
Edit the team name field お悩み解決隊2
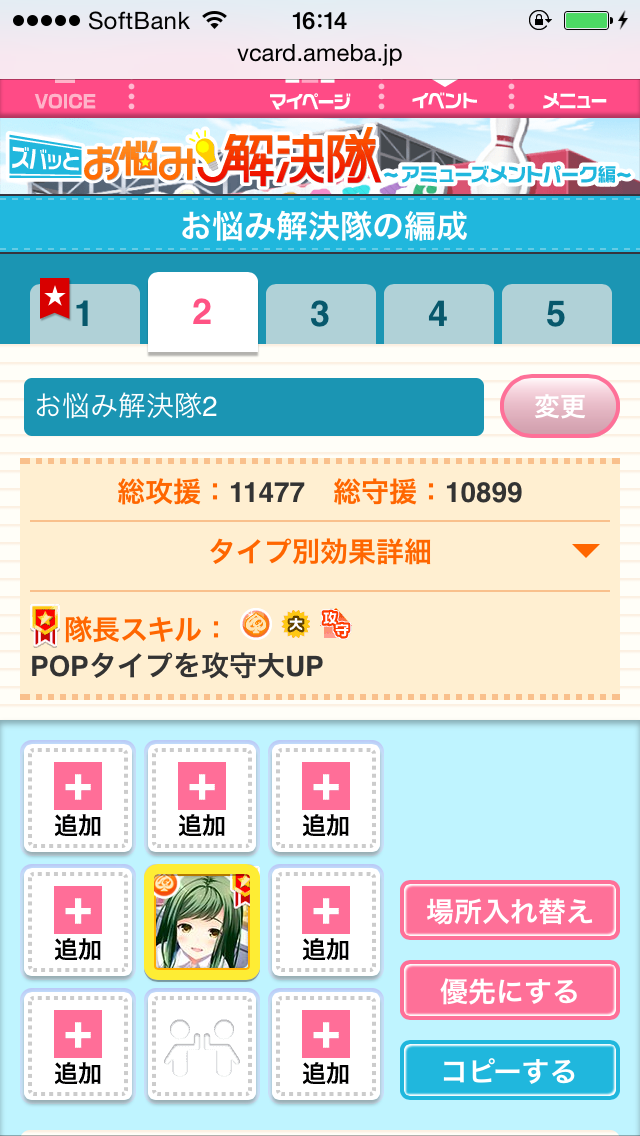[254, 407]
